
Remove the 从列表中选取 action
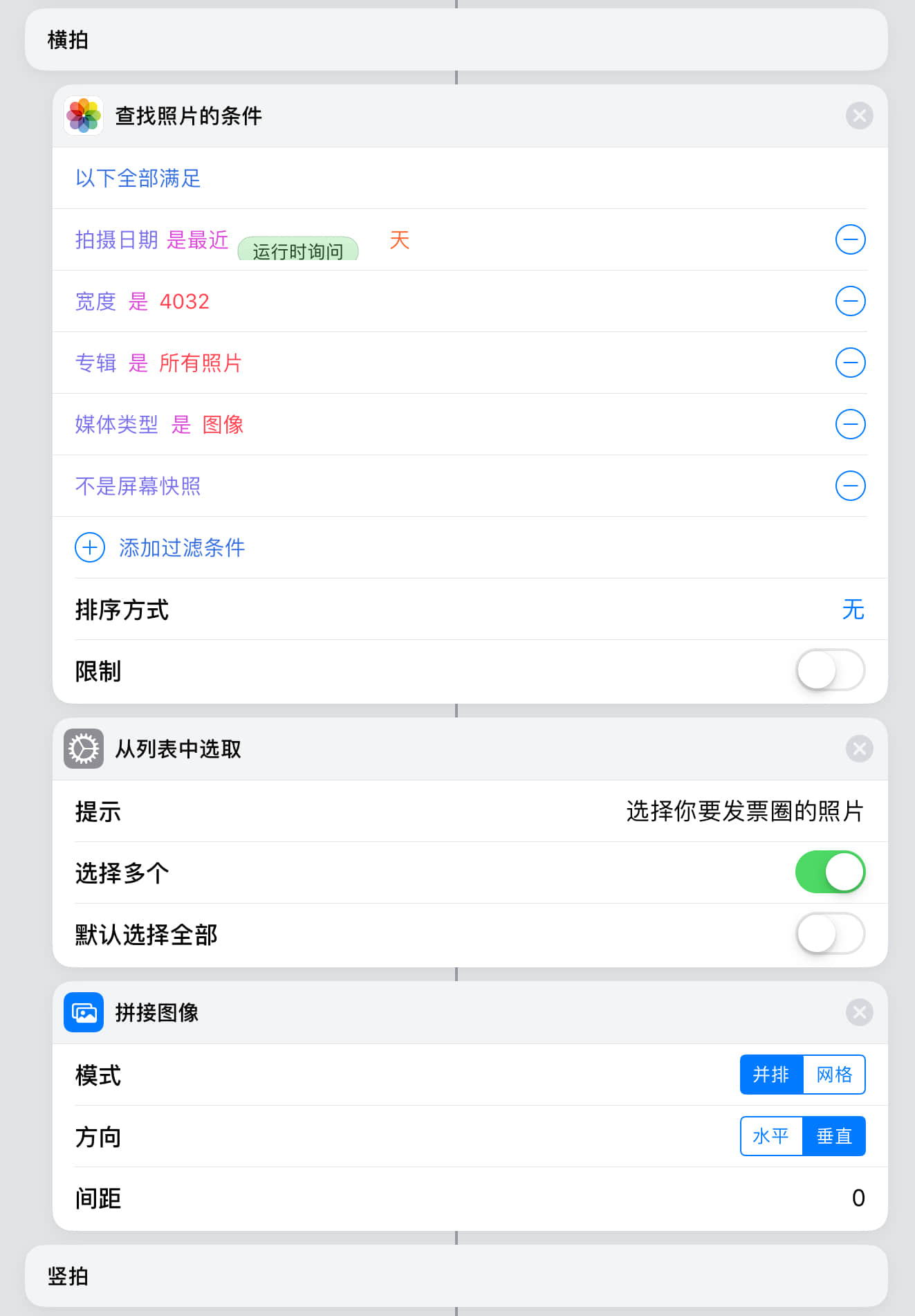click(859, 749)
